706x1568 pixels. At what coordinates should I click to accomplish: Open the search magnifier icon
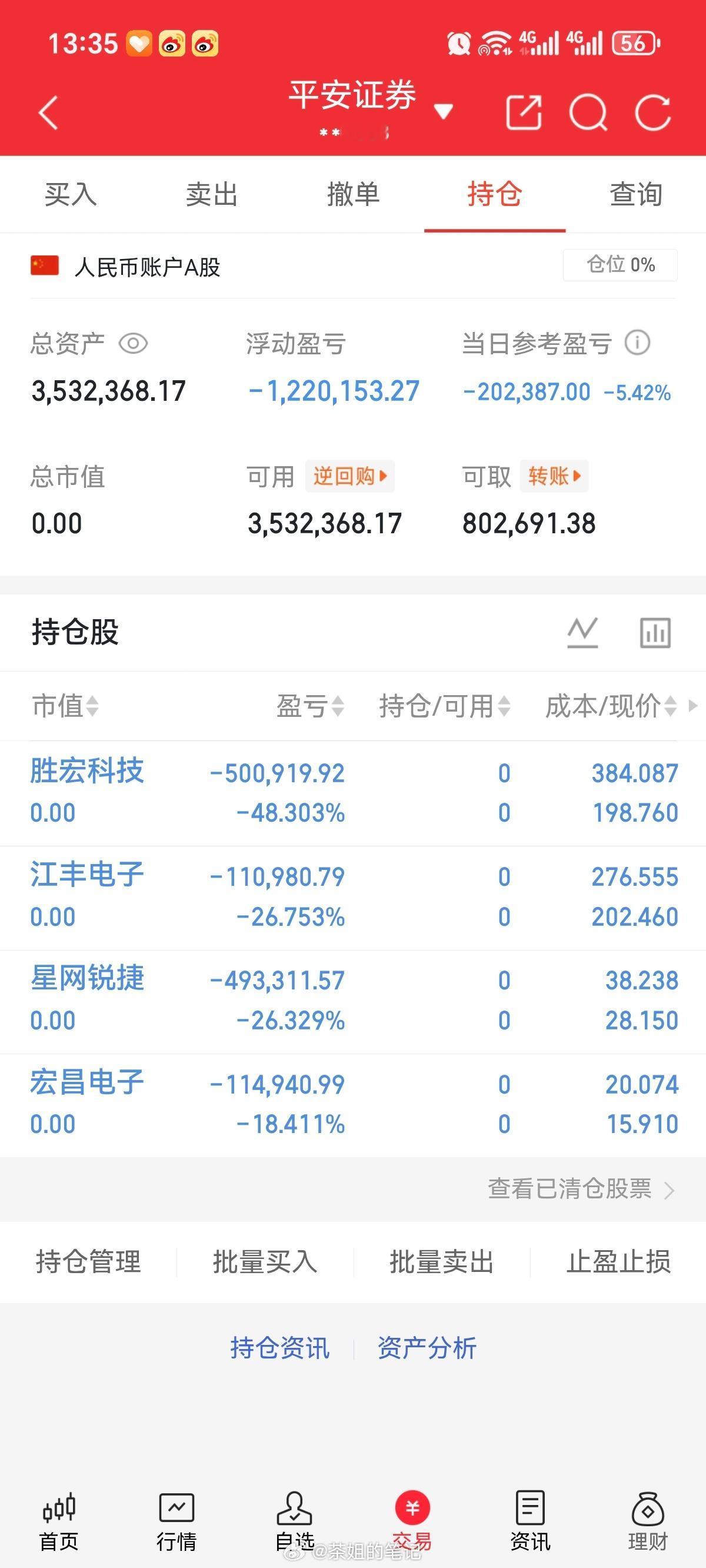(588, 112)
